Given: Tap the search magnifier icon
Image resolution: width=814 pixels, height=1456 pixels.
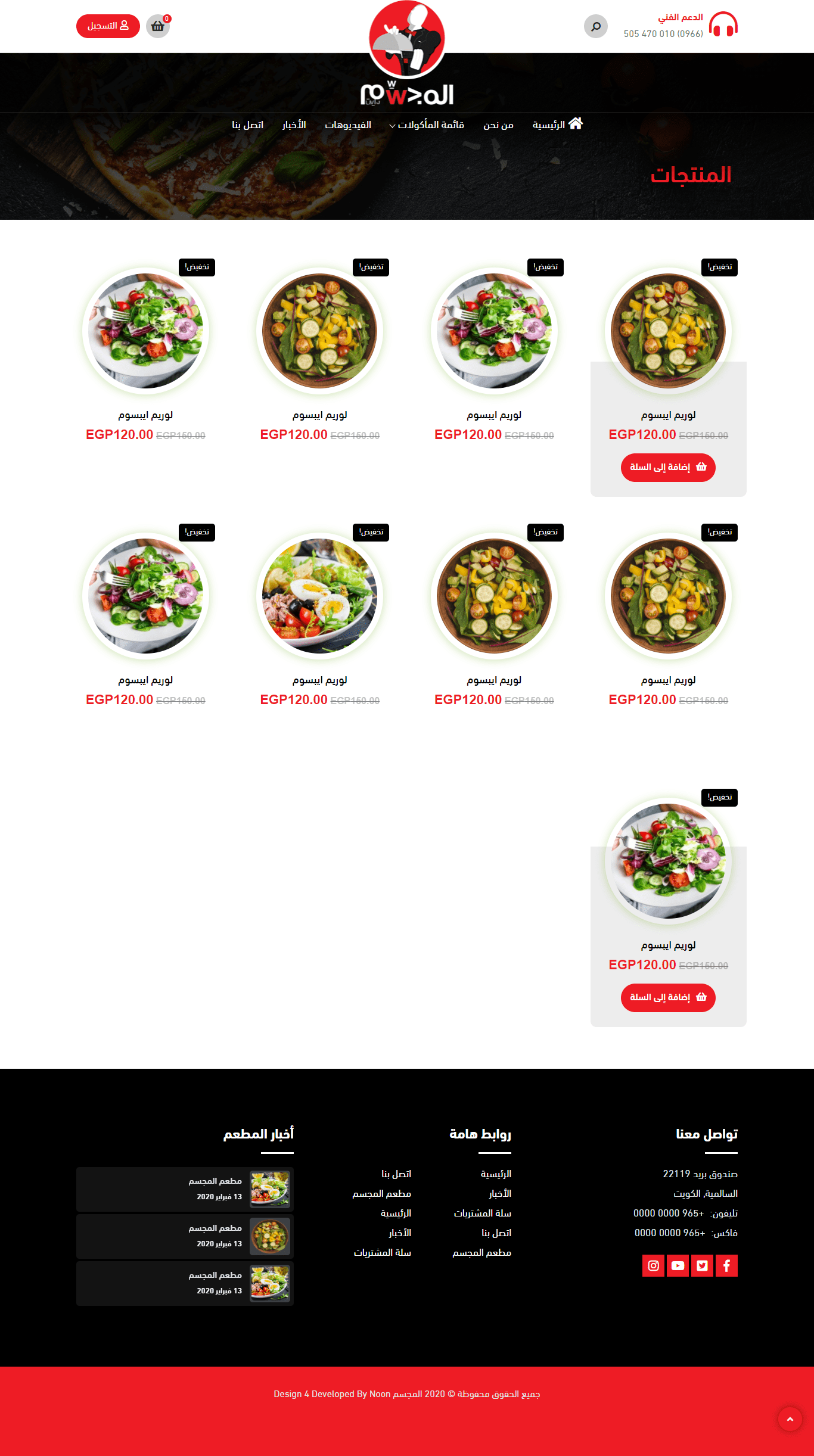Looking at the screenshot, I should (x=595, y=27).
